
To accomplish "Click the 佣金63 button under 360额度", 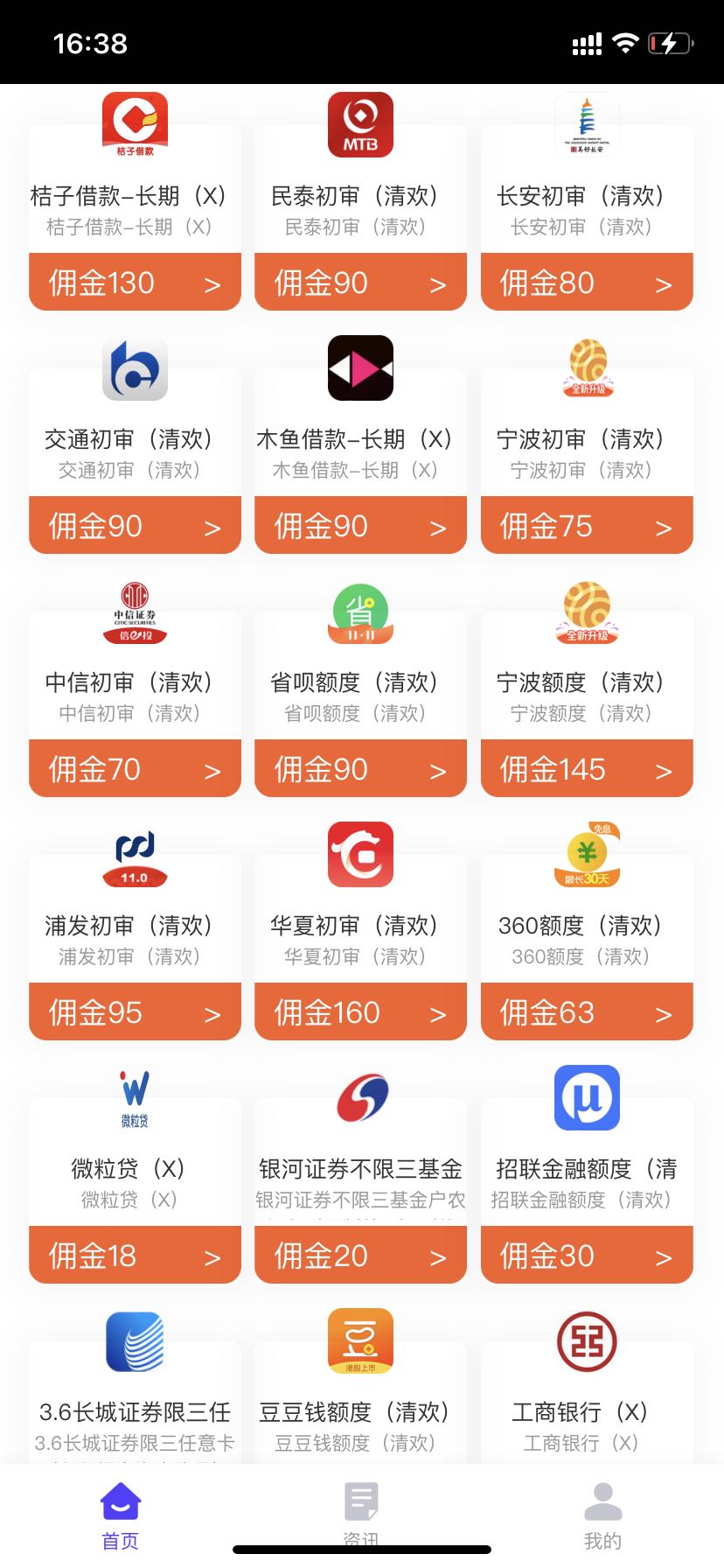I will [587, 1011].
